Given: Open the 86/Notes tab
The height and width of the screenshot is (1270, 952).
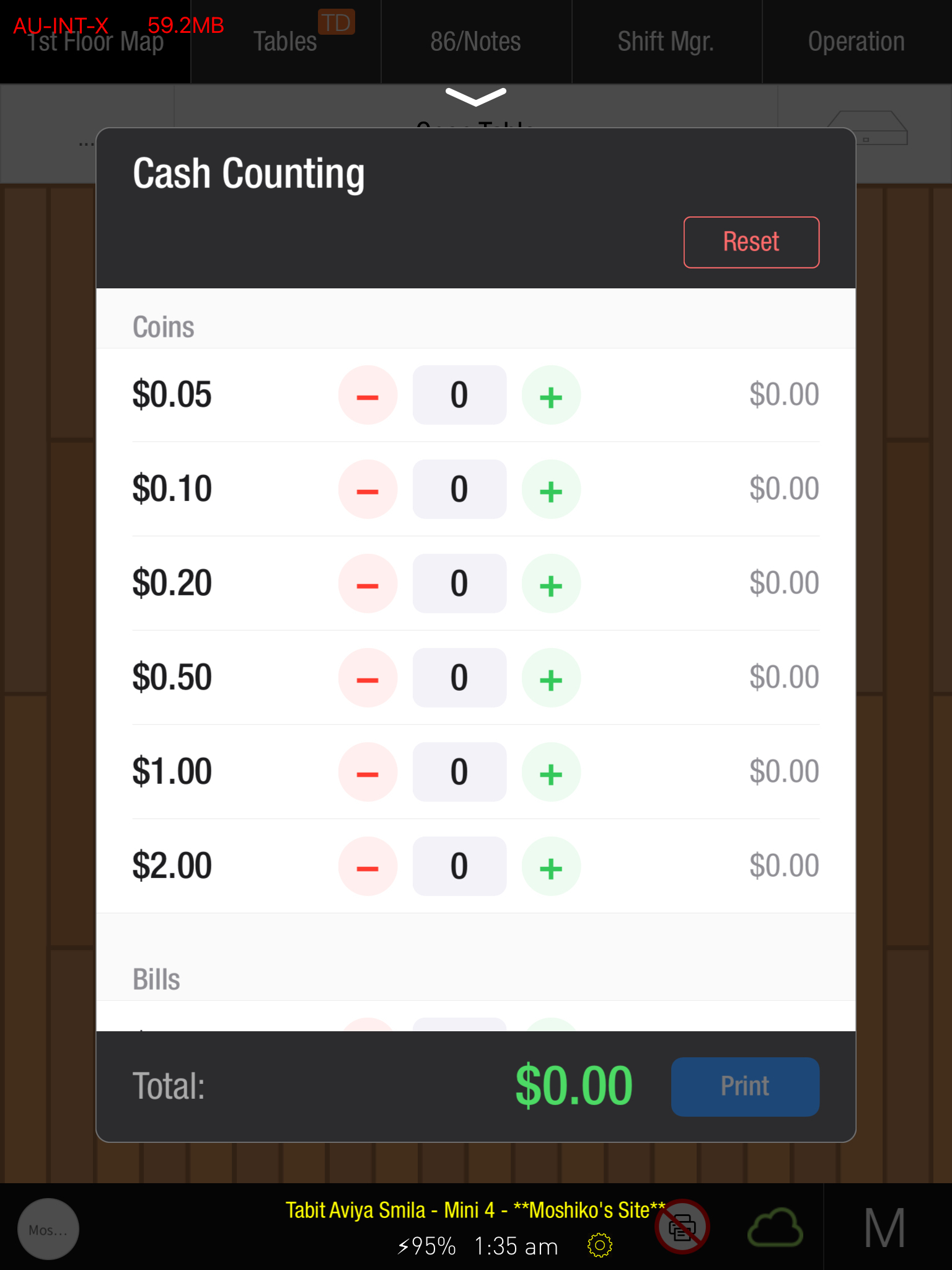Looking at the screenshot, I should pyautogui.click(x=476, y=42).
